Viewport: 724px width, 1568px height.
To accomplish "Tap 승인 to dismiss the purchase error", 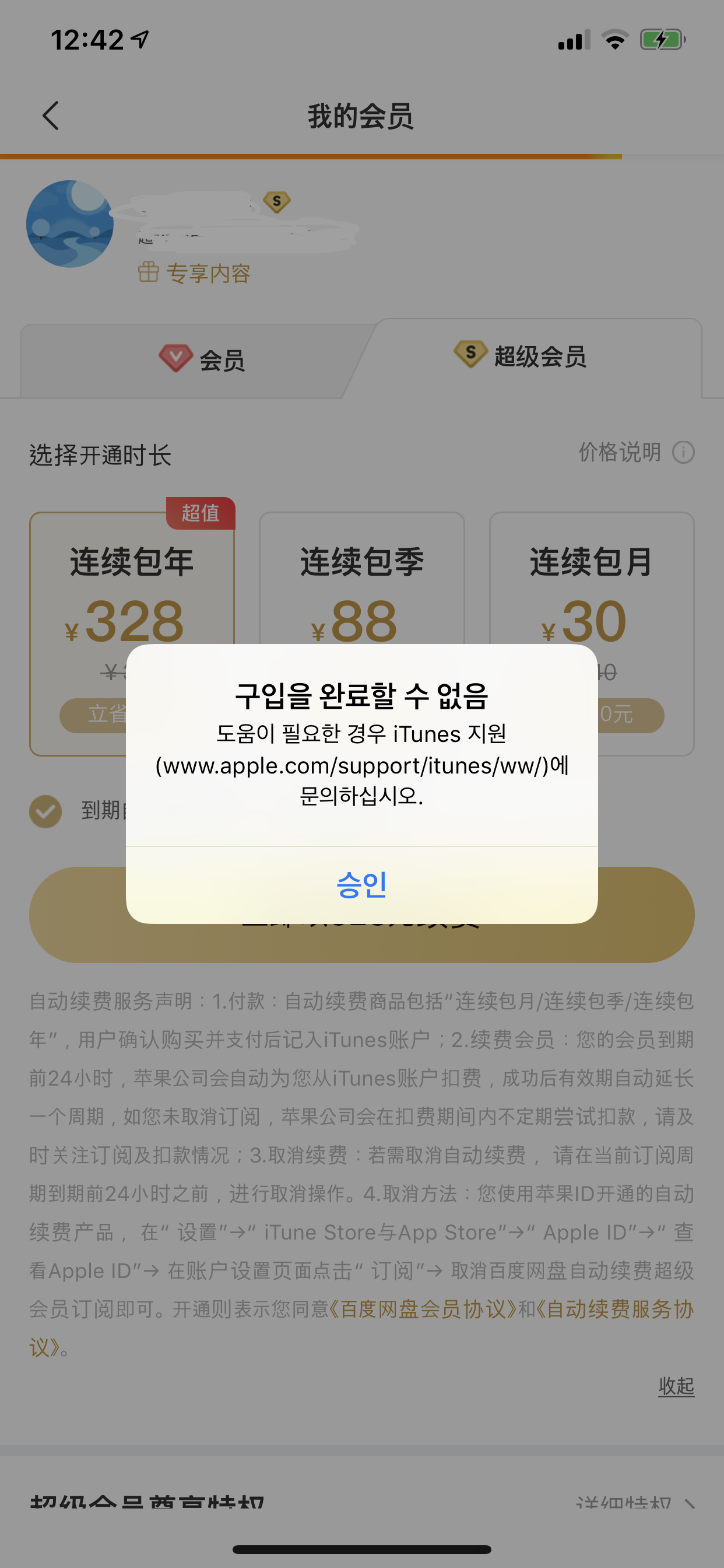I will (361, 884).
